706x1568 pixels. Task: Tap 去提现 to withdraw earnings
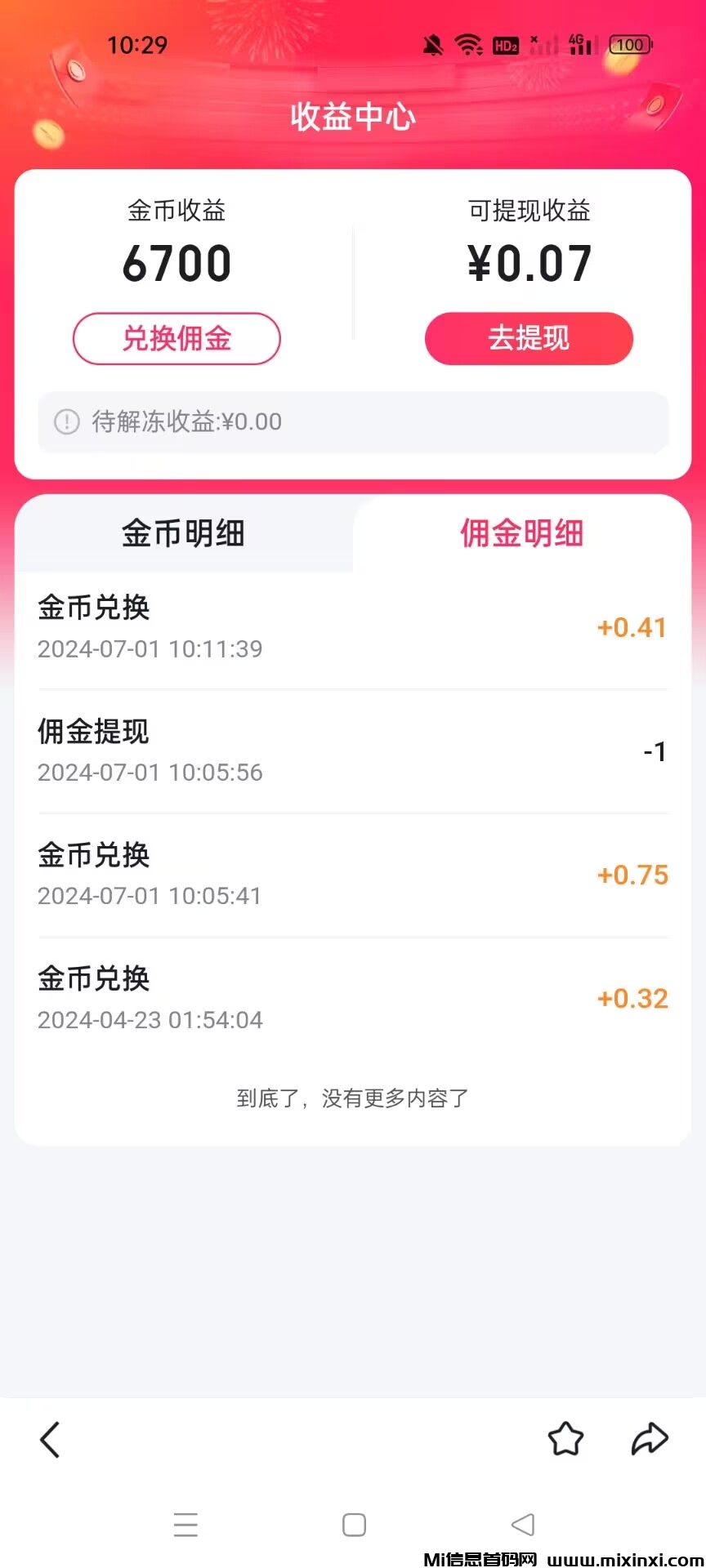point(529,338)
